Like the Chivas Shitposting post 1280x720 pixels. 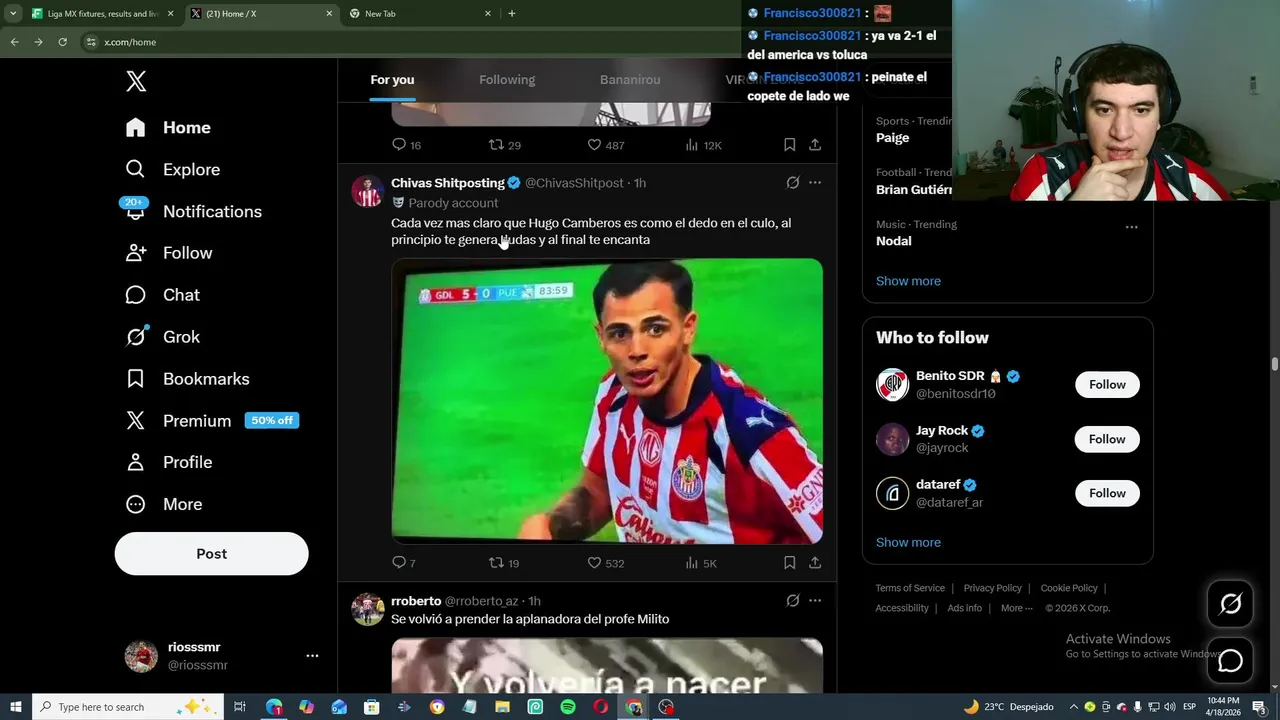594,563
